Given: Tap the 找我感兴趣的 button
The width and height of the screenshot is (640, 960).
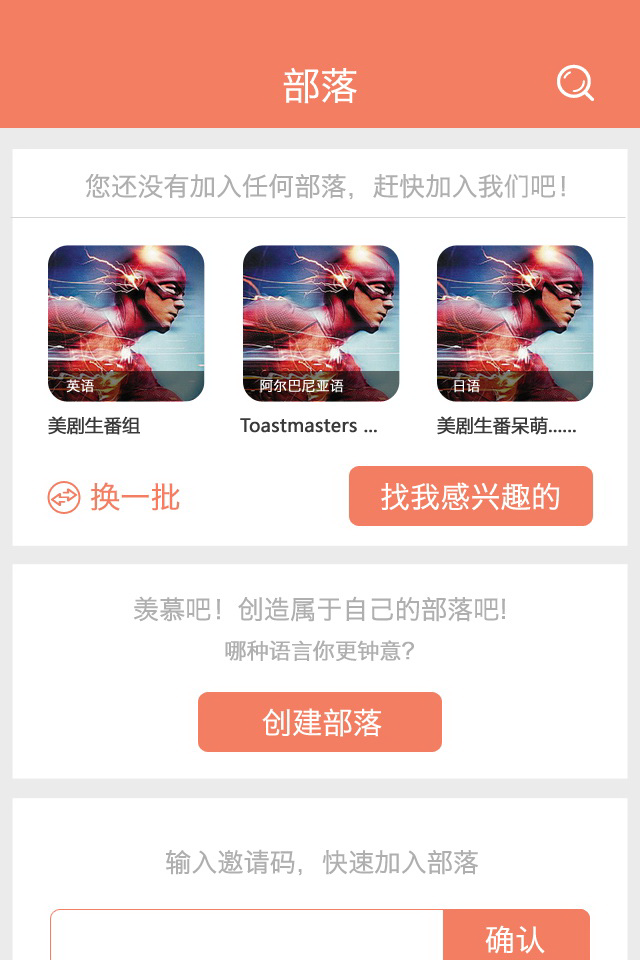Looking at the screenshot, I should click(470, 496).
